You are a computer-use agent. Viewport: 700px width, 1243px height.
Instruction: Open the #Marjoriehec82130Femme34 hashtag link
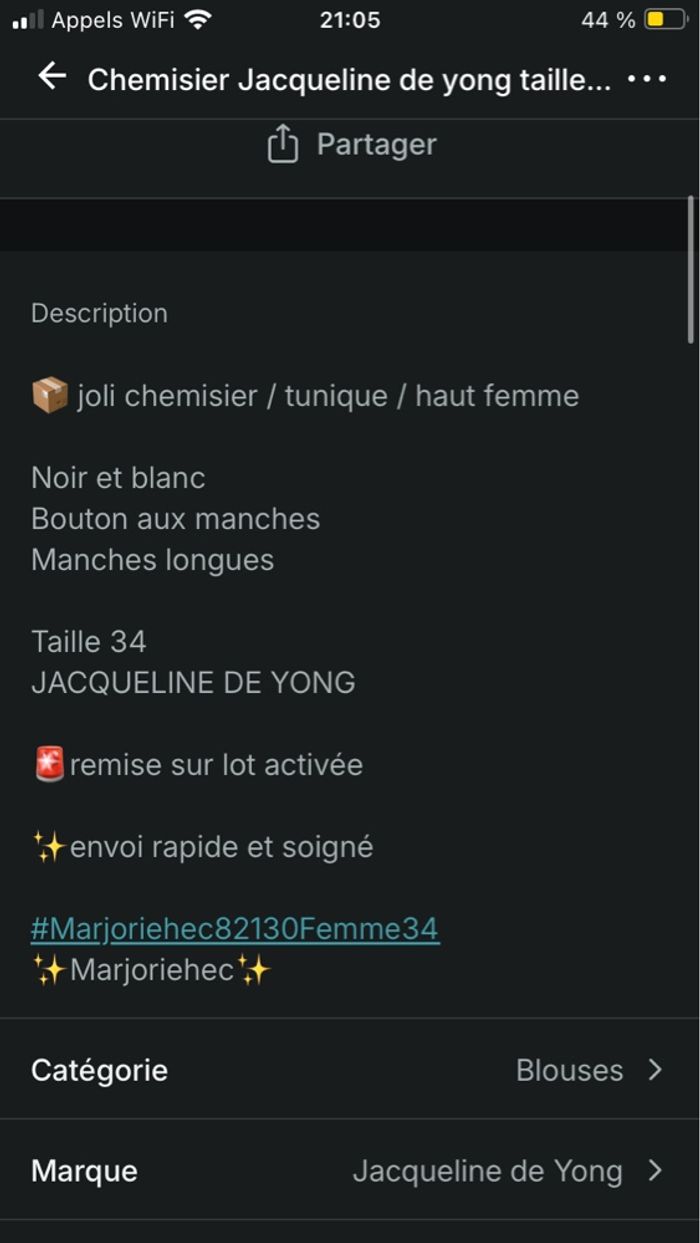(235, 929)
